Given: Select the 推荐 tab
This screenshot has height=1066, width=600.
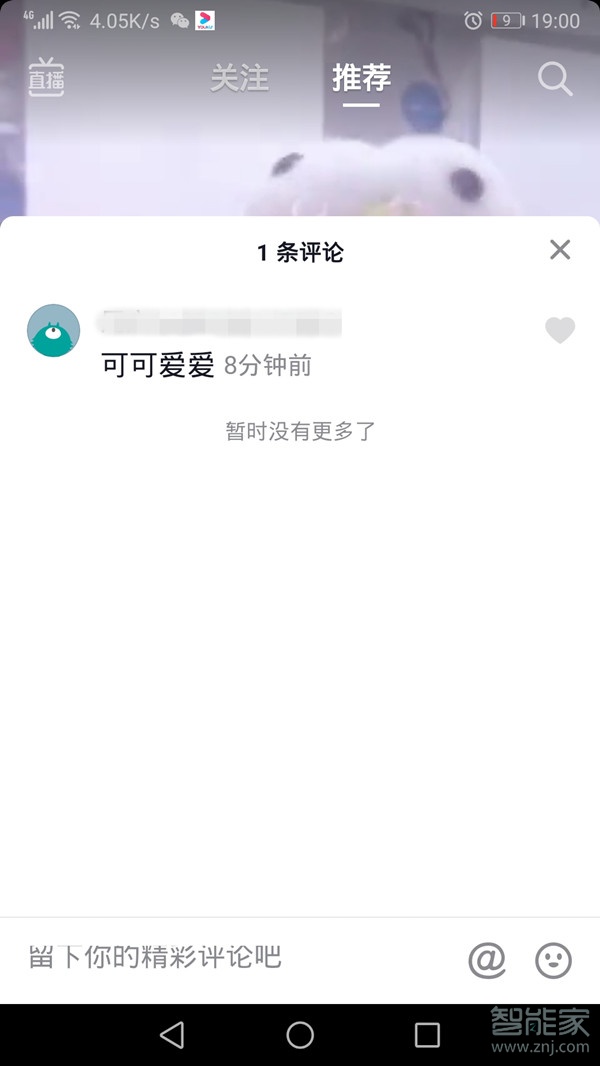Looking at the screenshot, I should (x=361, y=78).
